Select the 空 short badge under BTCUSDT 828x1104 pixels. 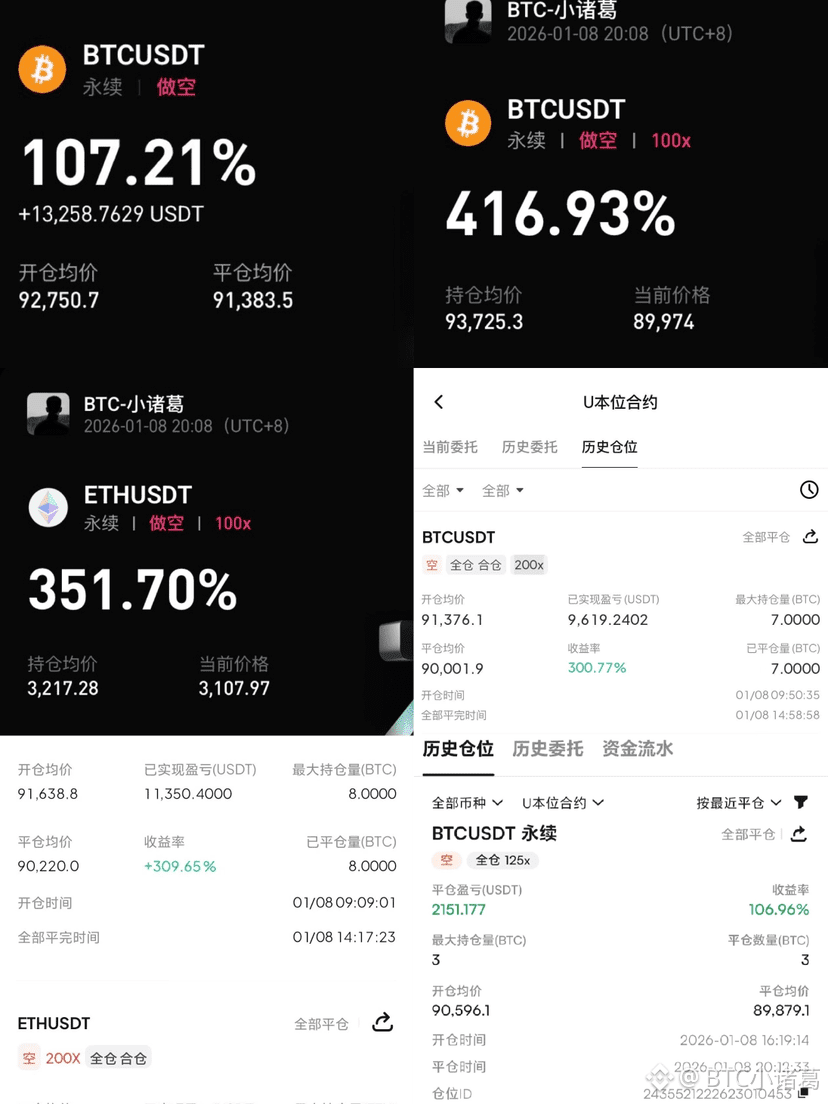431,565
